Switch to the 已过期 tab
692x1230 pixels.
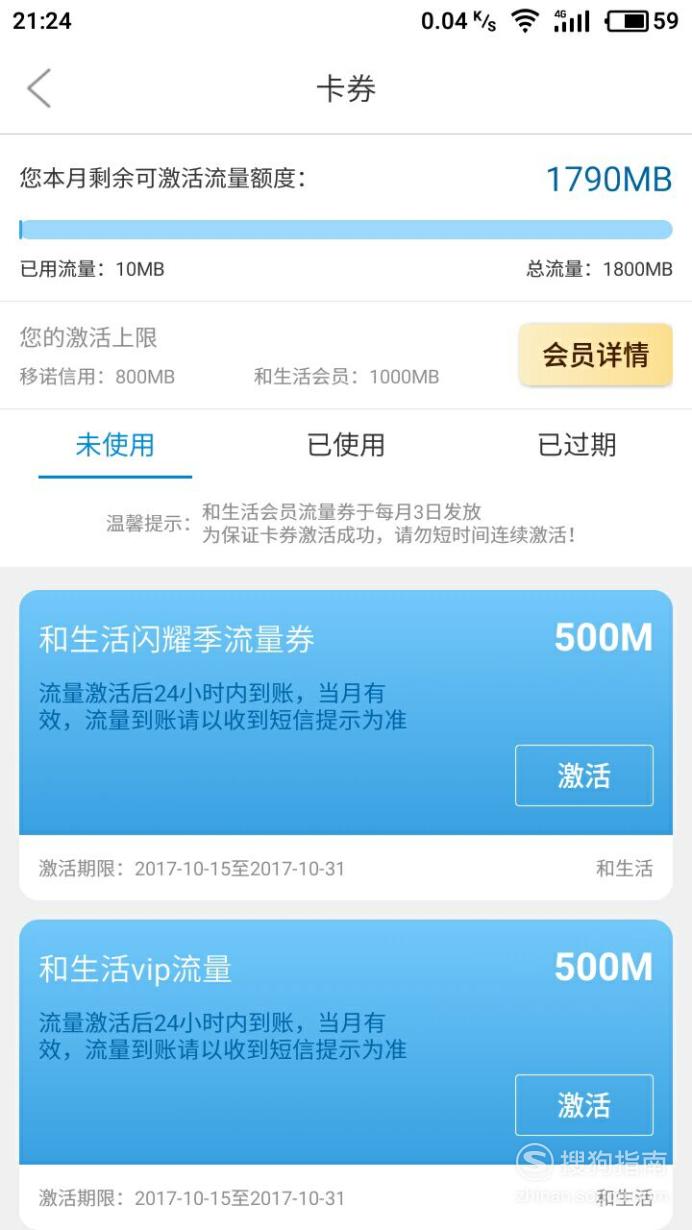577,445
